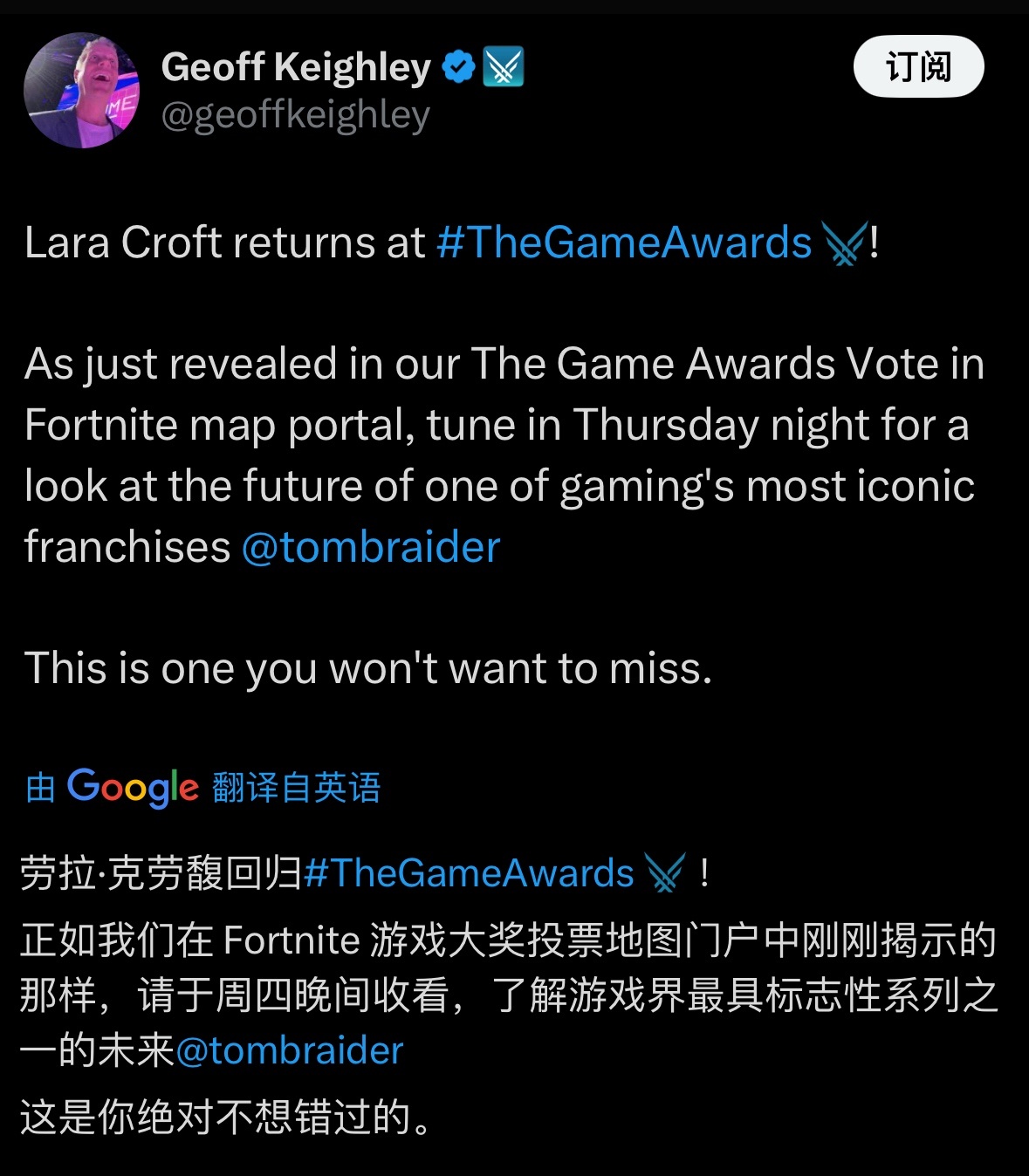Open #TheGameAwards hashtag in the Chinese translation
This screenshot has height=1176, width=1029.
pos(470,873)
